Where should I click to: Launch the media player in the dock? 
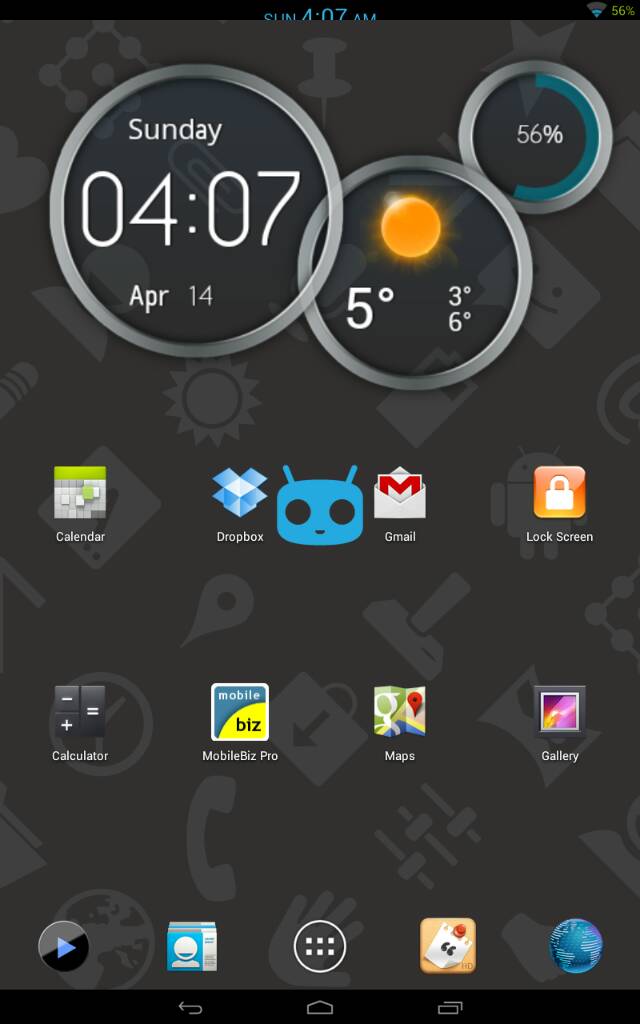click(x=64, y=946)
